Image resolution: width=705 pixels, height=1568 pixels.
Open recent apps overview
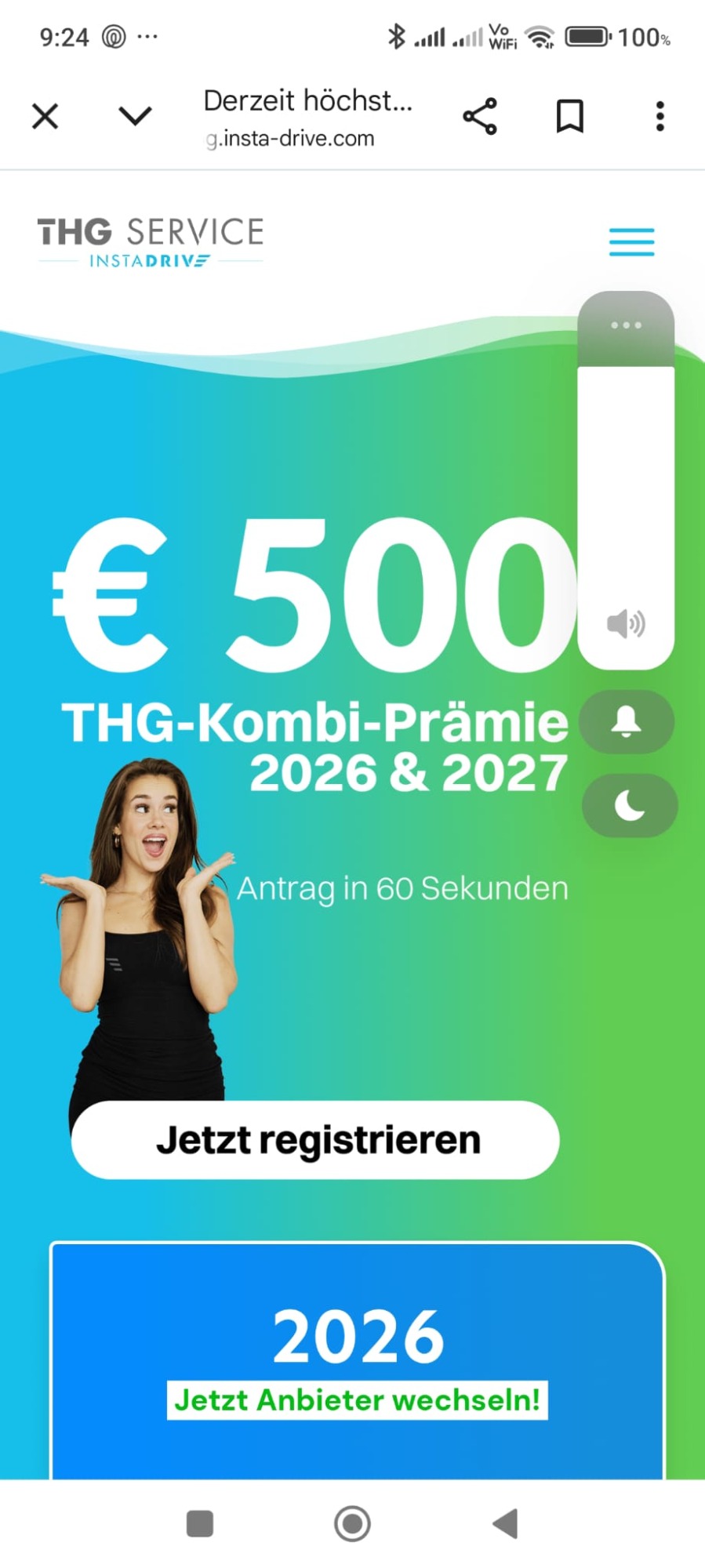pos(200,1523)
